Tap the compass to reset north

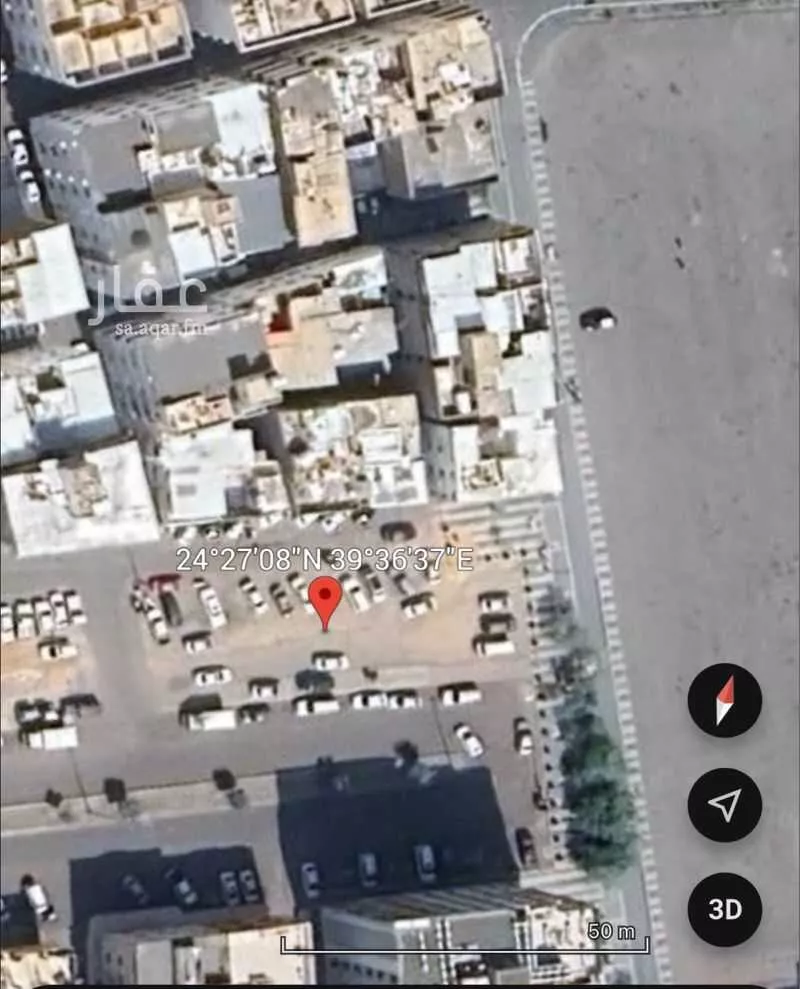724,700
